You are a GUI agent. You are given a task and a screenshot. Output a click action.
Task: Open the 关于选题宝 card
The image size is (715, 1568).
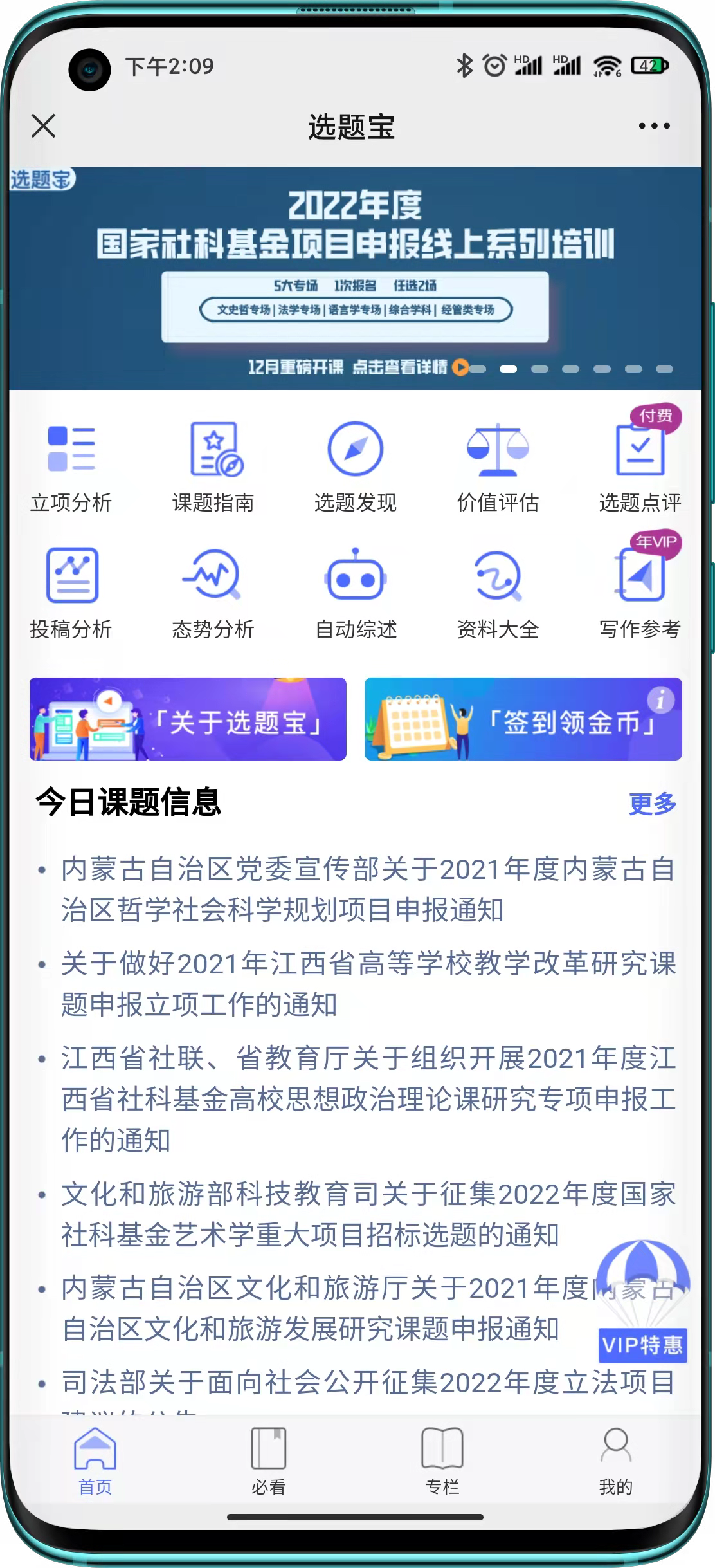[x=188, y=719]
